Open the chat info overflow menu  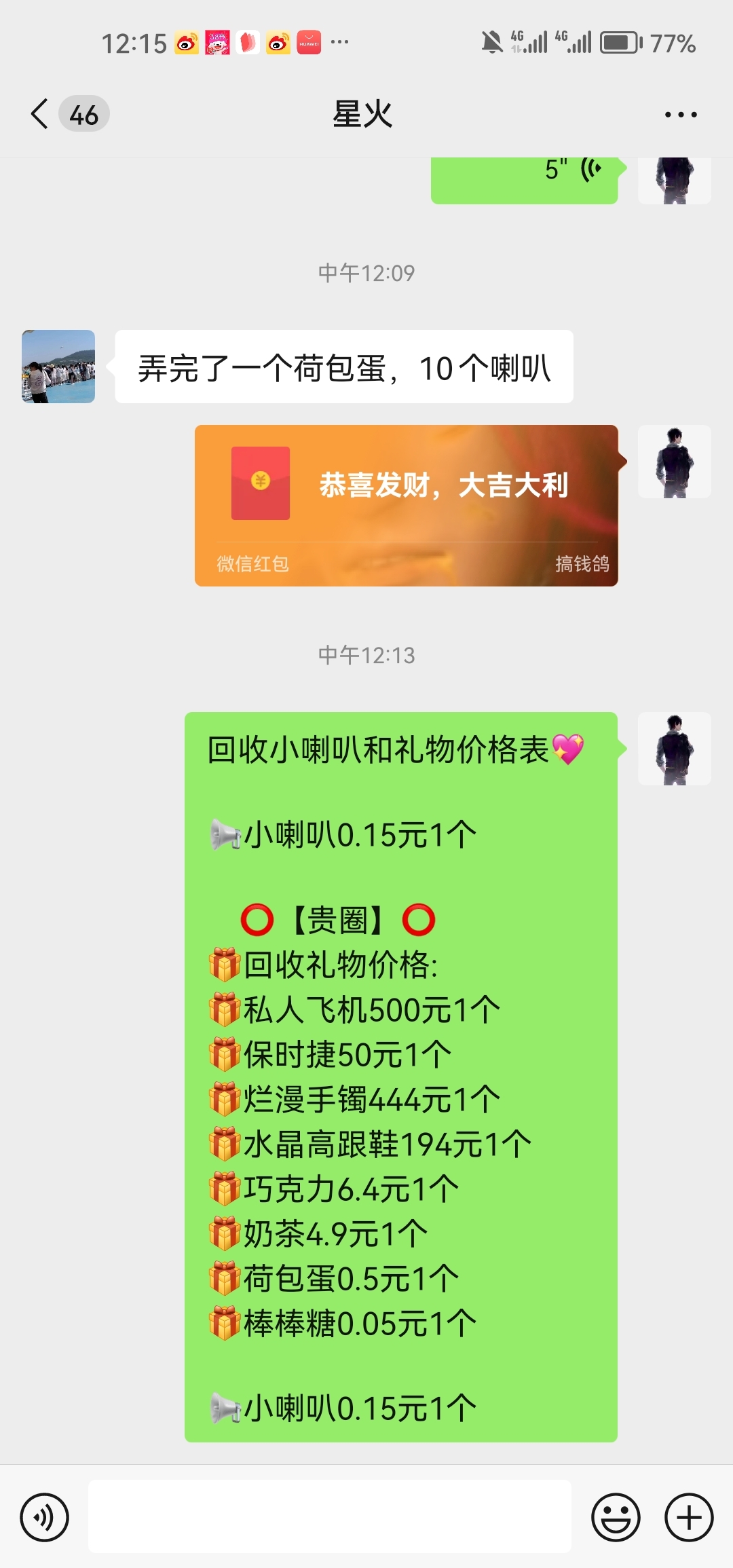click(680, 114)
